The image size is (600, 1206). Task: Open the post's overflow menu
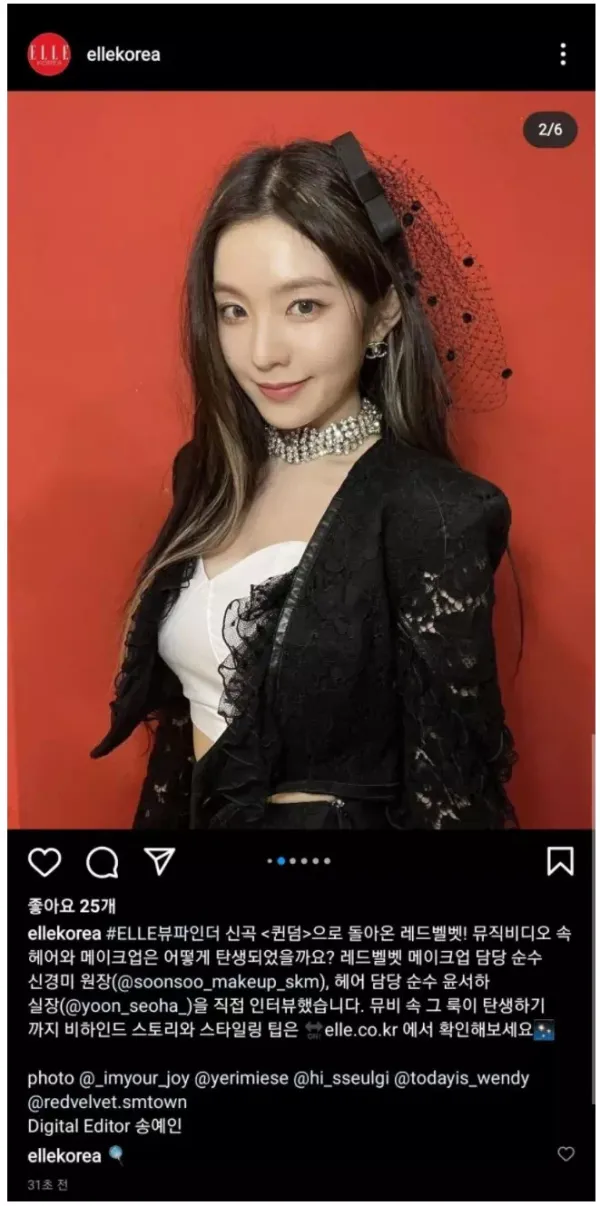click(x=563, y=54)
